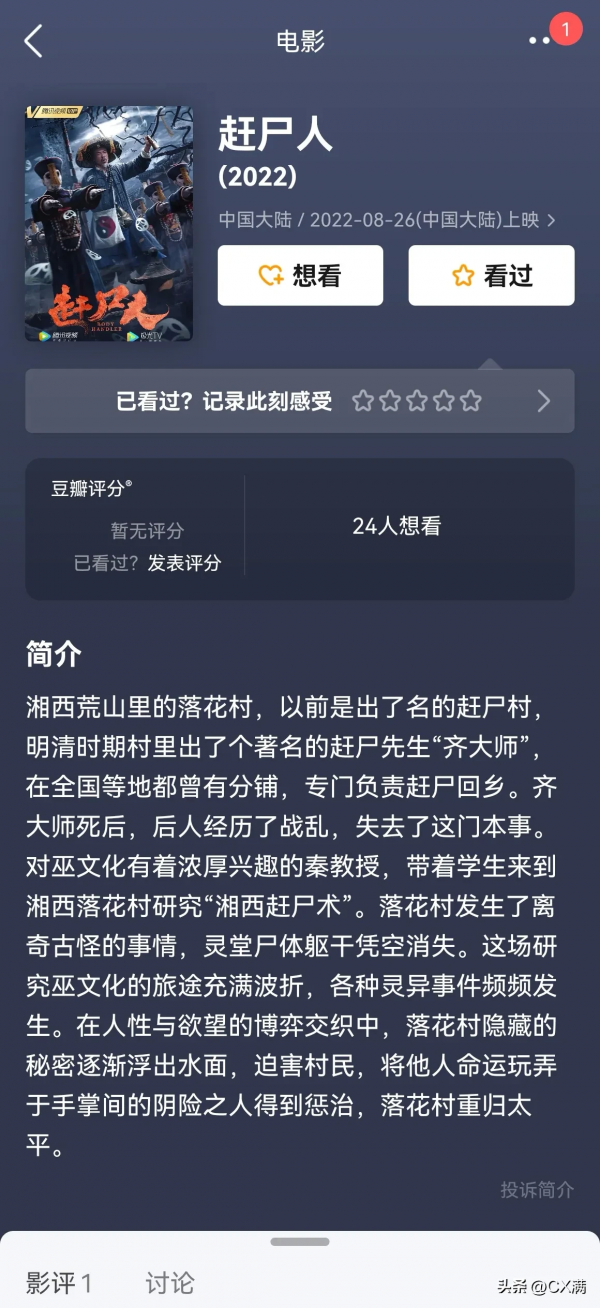The width and height of the screenshot is (600, 1308).
Task: Open 已看过？记录此刻感受 rating row
Action: click(300, 401)
